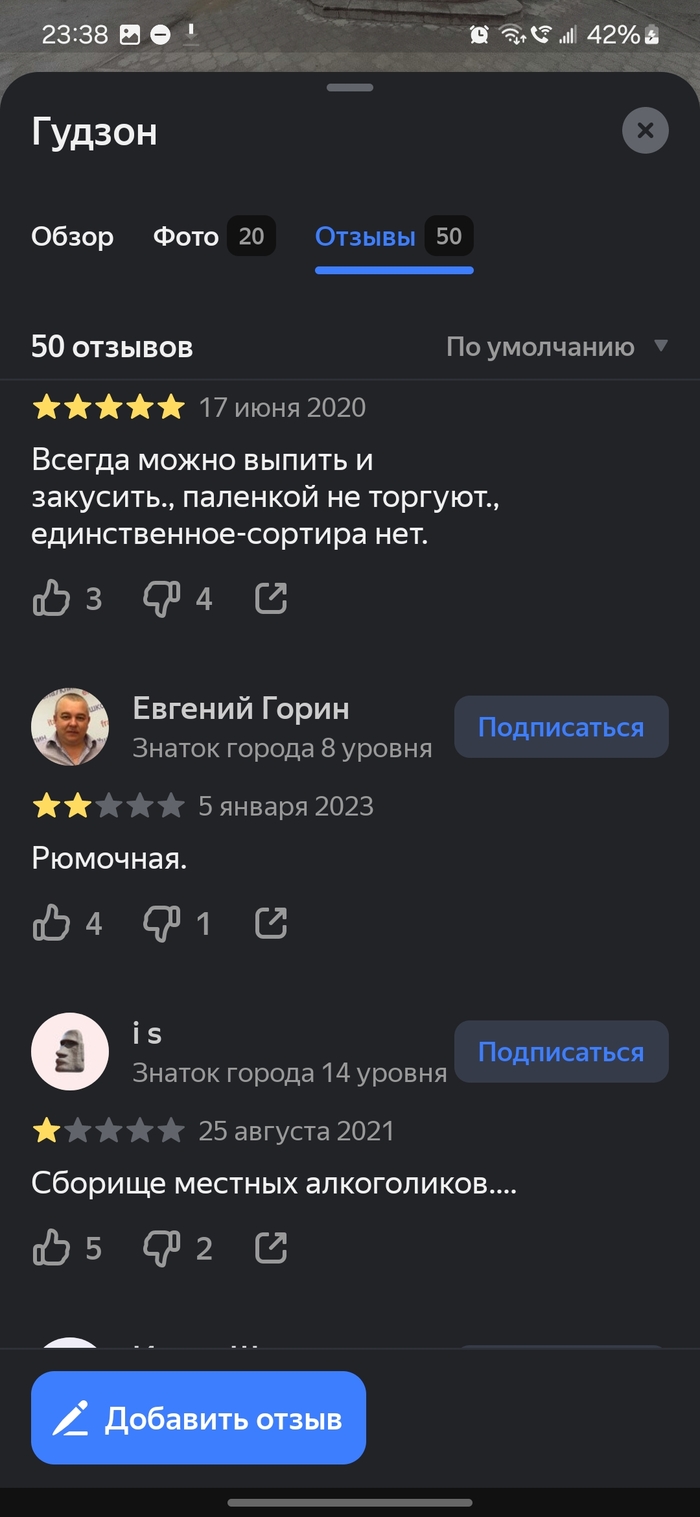
Task: Share the review by i s
Action: pyautogui.click(x=271, y=1248)
